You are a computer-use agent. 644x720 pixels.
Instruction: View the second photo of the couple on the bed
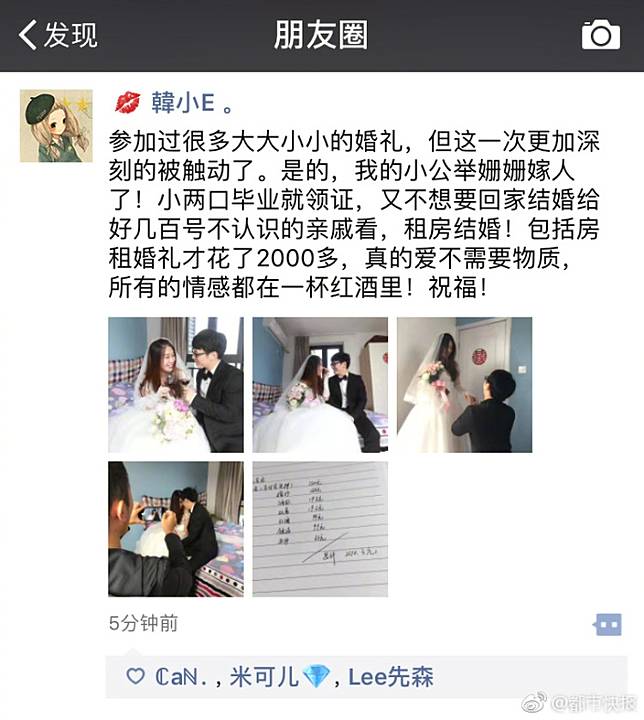(319, 385)
